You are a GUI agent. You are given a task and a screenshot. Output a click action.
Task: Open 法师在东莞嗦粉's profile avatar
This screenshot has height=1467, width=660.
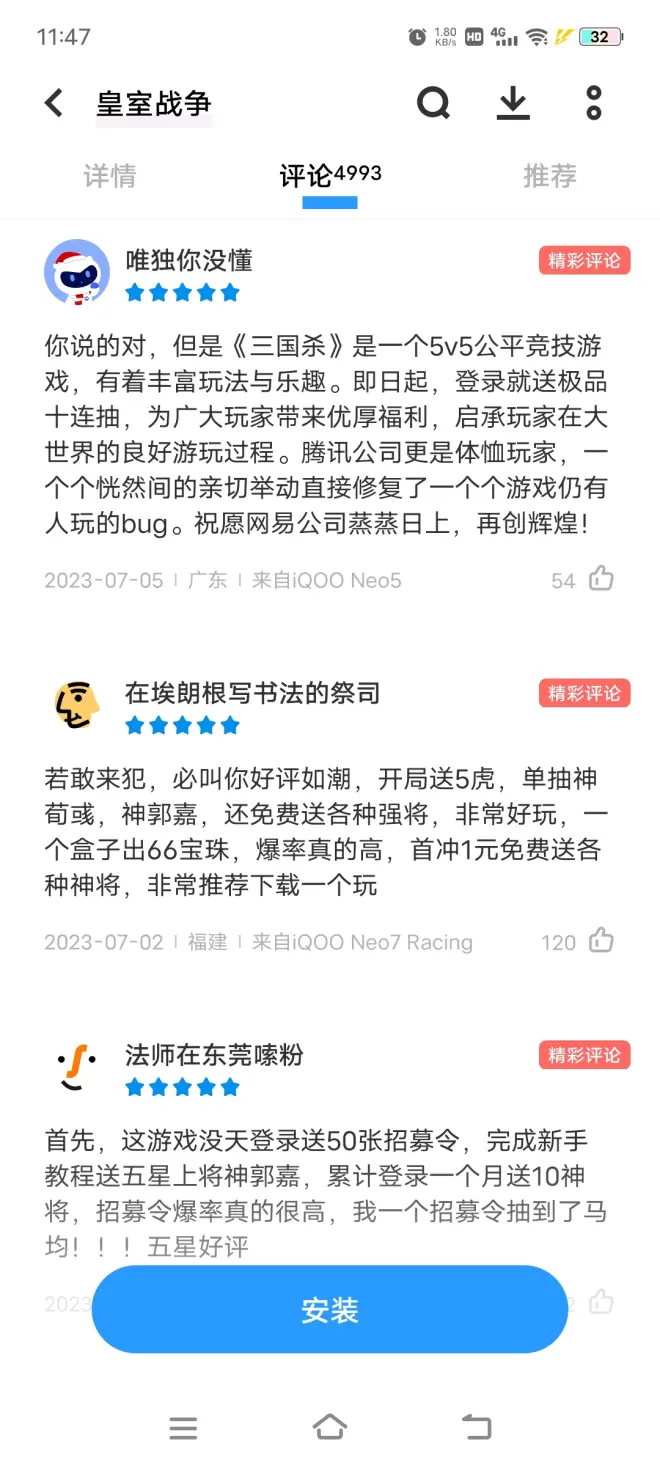(x=77, y=1067)
